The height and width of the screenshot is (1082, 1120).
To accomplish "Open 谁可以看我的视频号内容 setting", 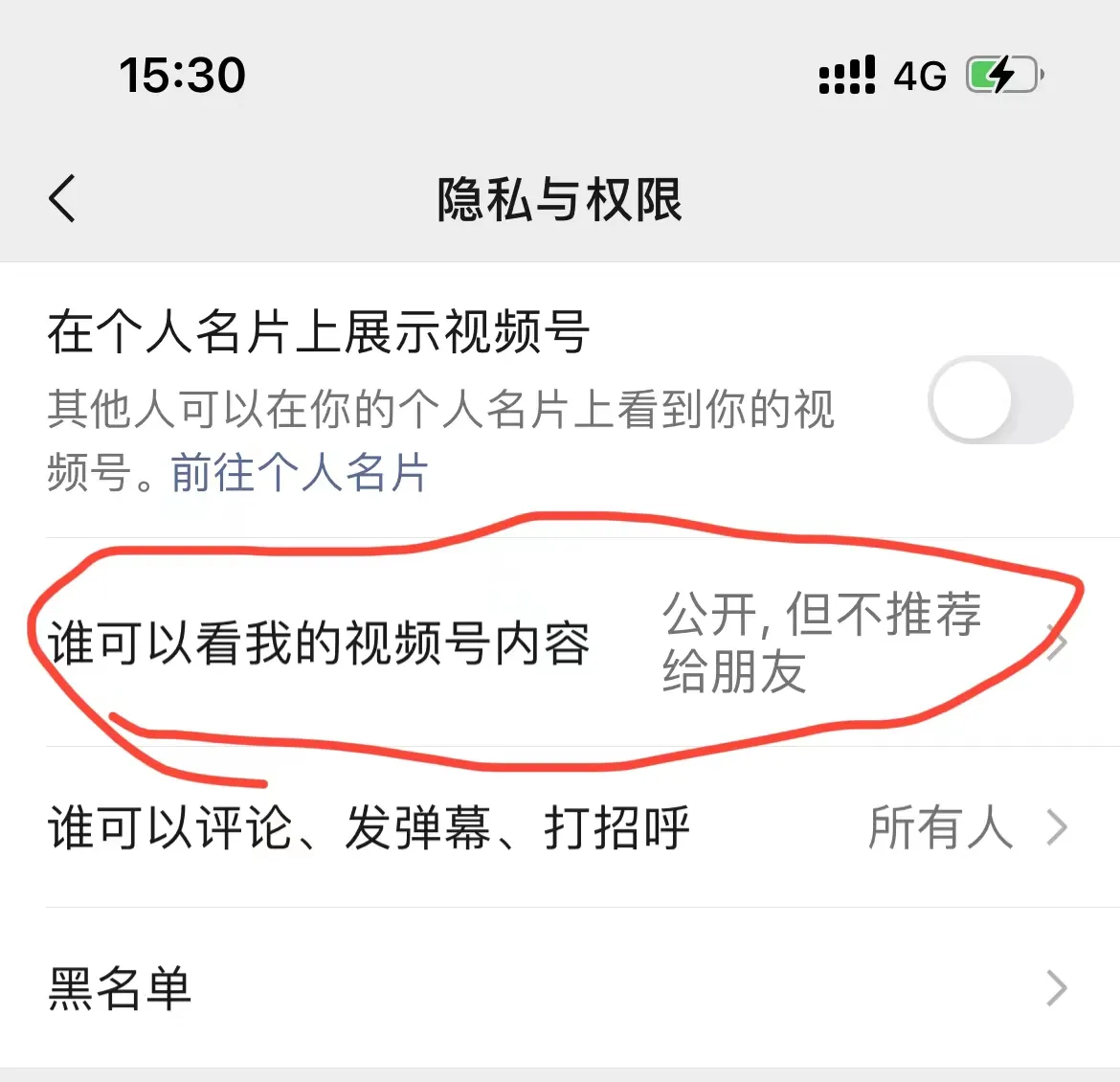I will [x=560, y=642].
